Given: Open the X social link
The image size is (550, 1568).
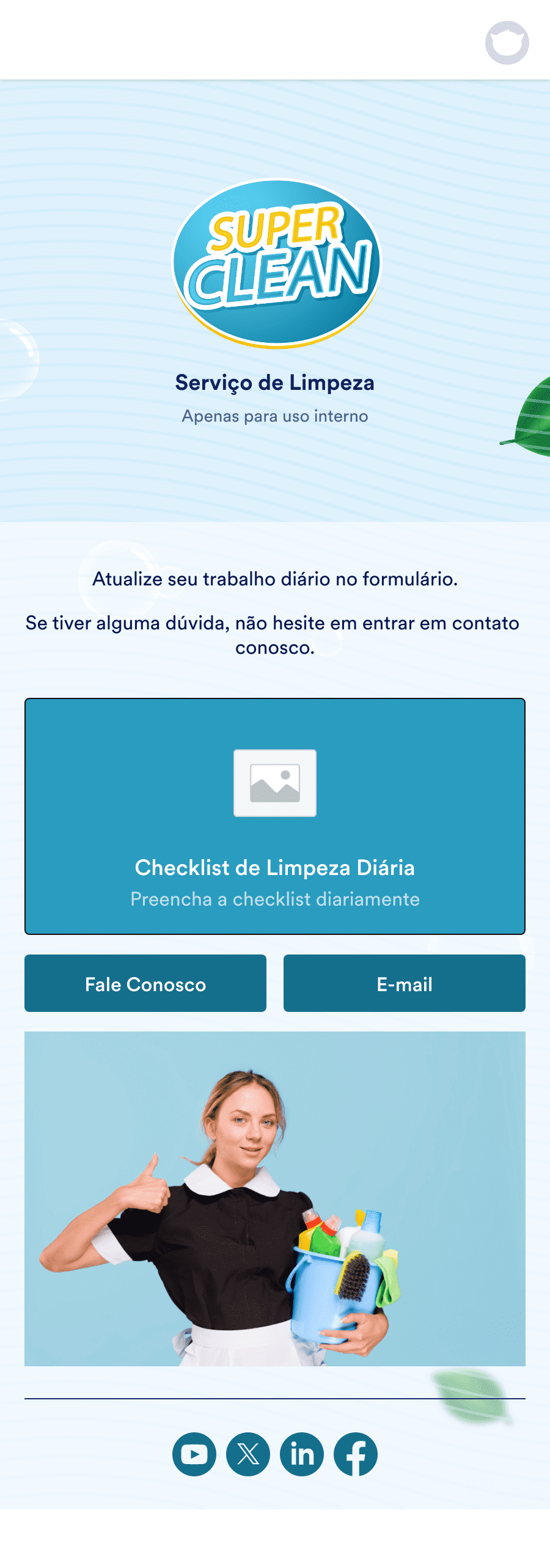Looking at the screenshot, I should point(248,1454).
